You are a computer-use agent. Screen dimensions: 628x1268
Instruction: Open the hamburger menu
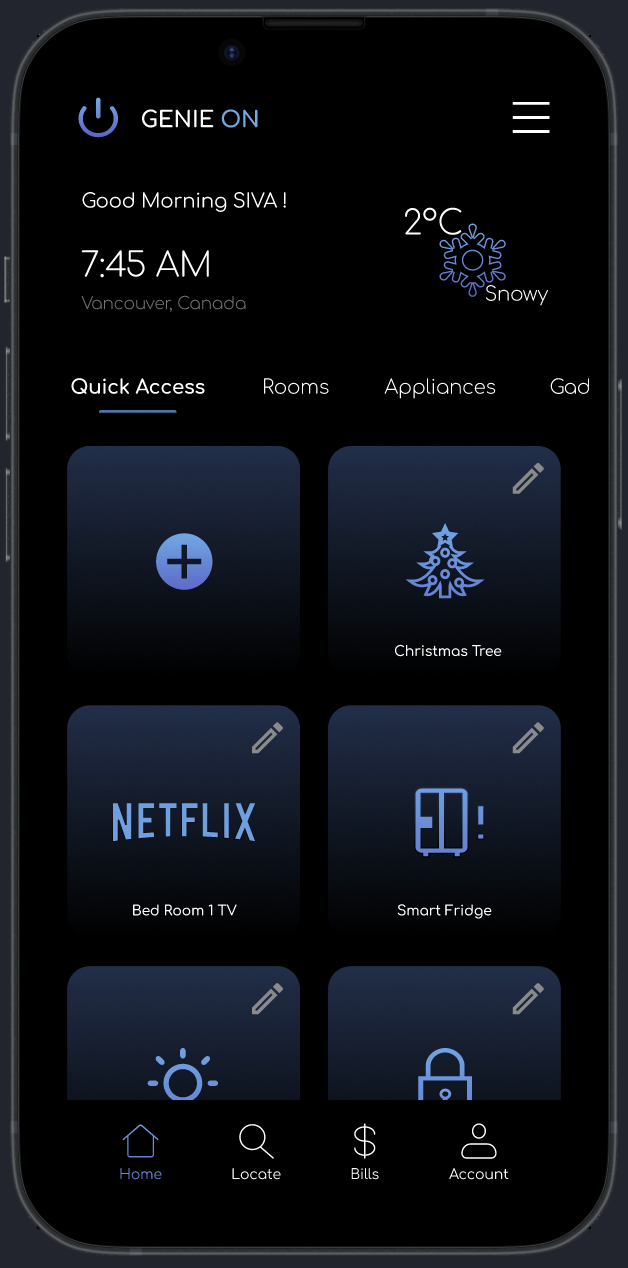pos(531,117)
